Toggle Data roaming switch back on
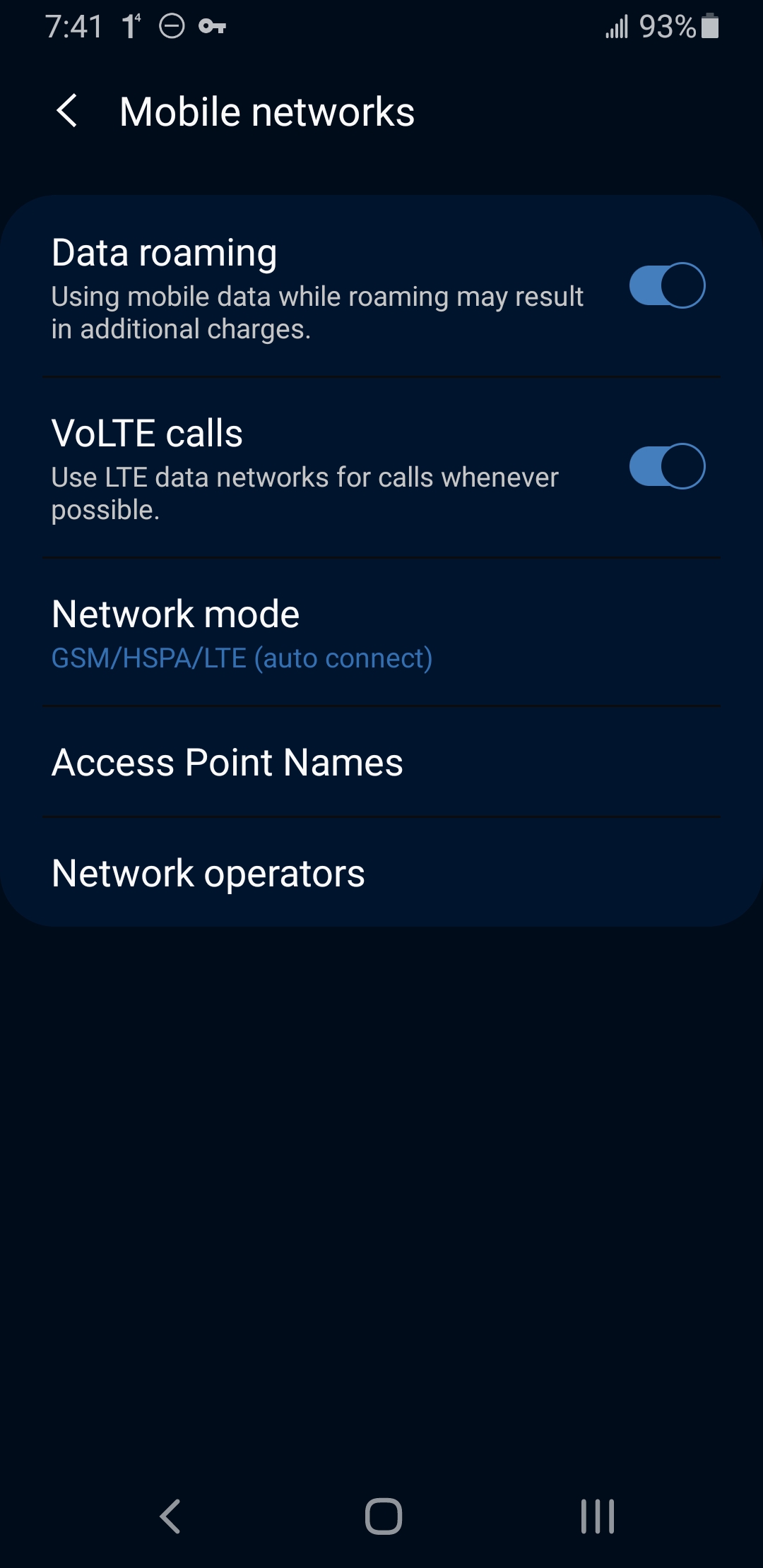This screenshot has height=1568, width=763. [667, 285]
